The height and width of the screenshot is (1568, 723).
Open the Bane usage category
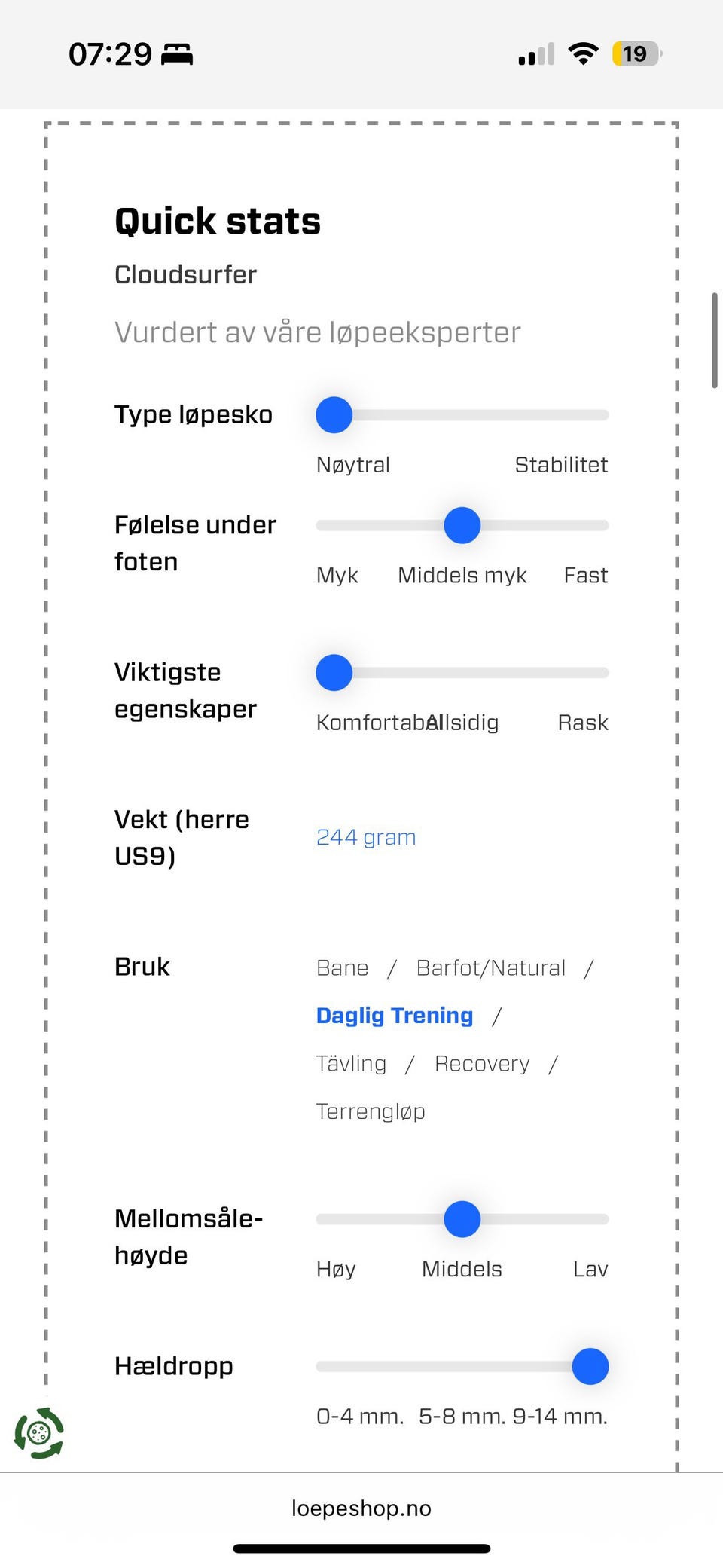pyautogui.click(x=342, y=967)
